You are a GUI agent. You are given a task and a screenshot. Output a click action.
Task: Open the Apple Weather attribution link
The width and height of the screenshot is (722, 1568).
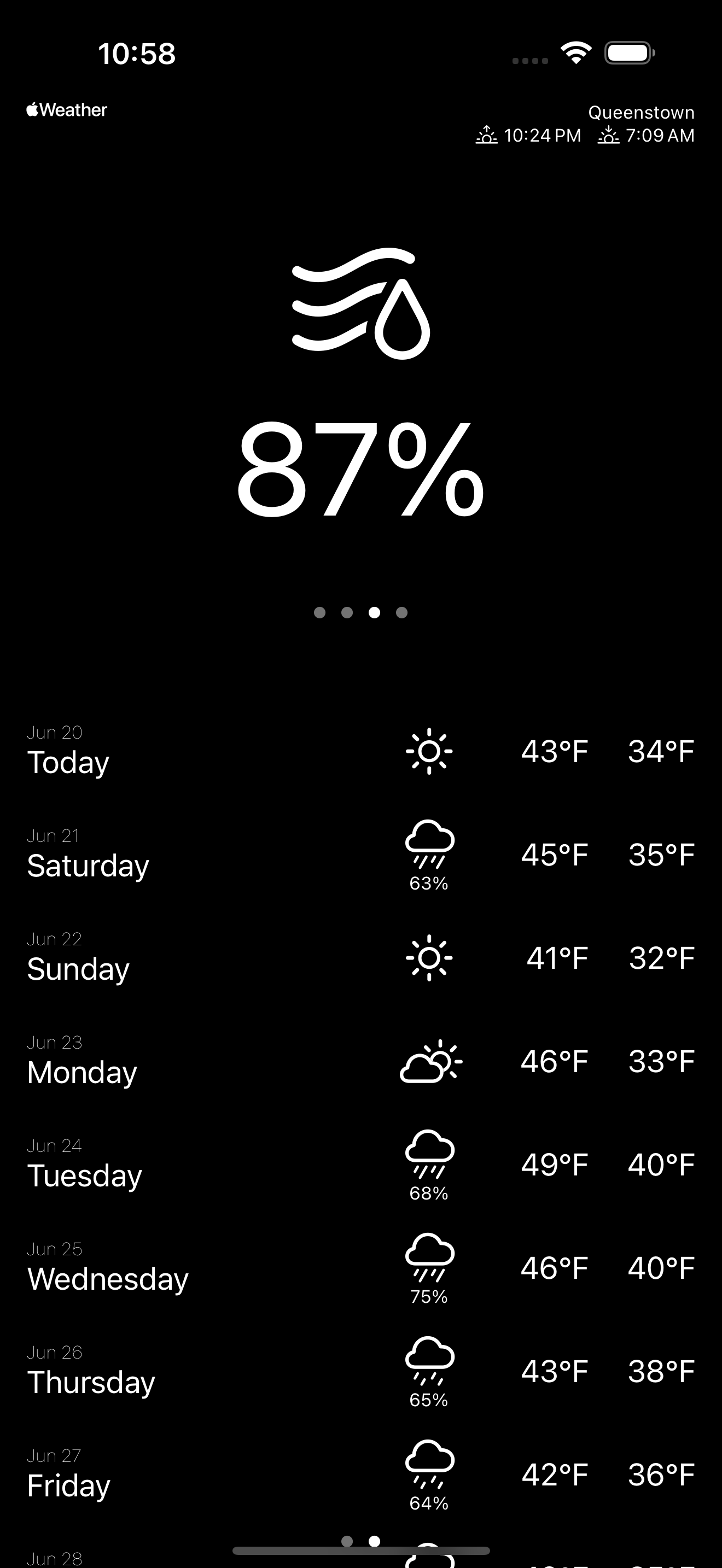point(67,110)
